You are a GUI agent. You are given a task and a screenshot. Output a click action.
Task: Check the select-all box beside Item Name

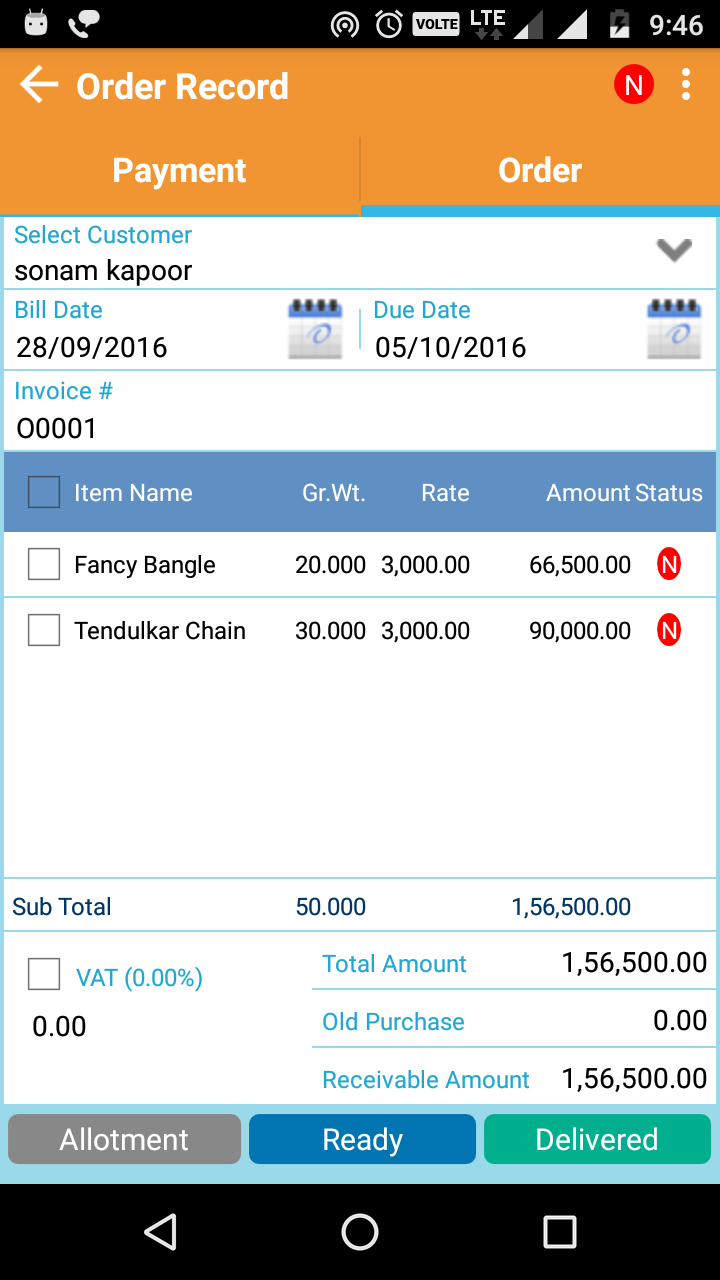click(44, 492)
